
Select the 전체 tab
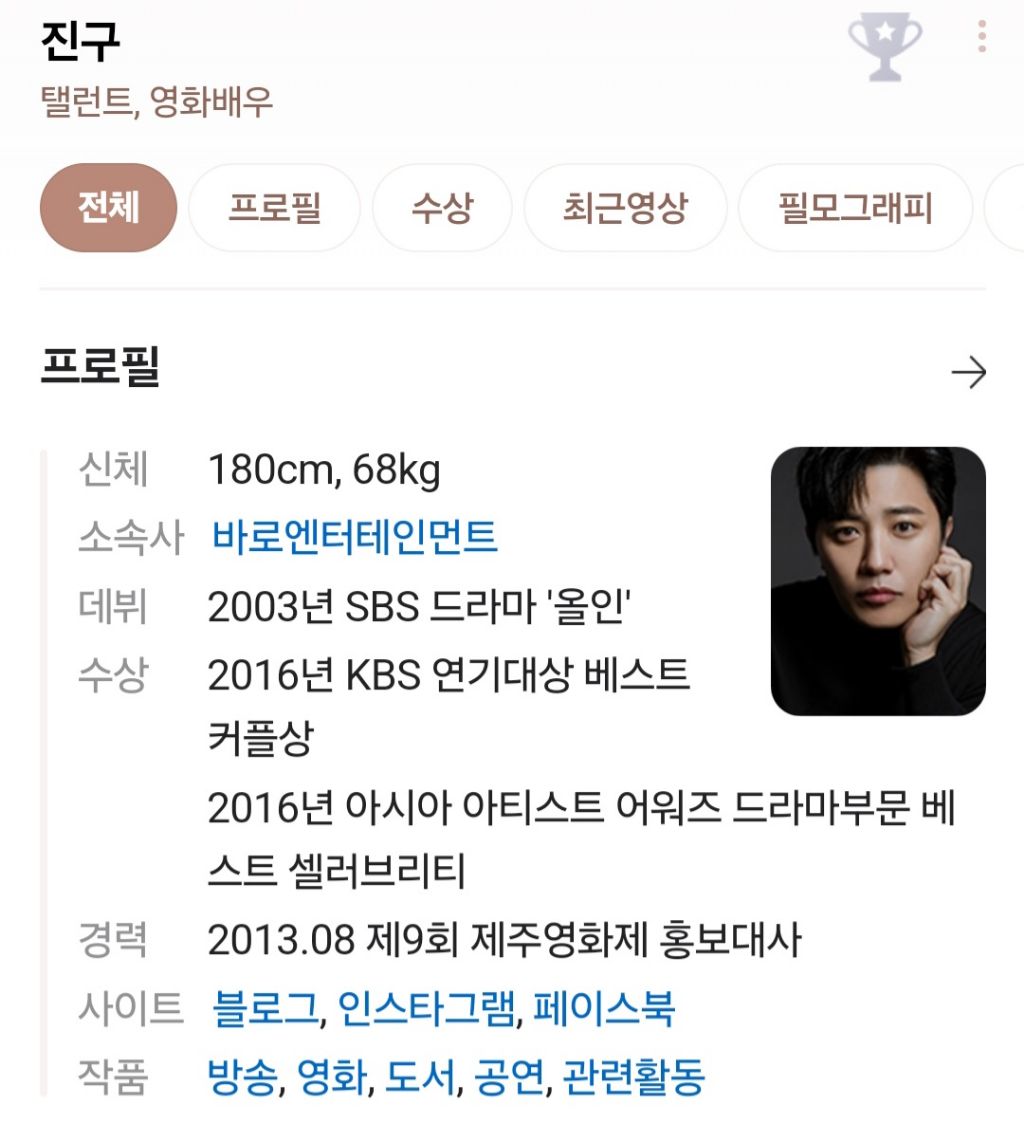(x=108, y=208)
